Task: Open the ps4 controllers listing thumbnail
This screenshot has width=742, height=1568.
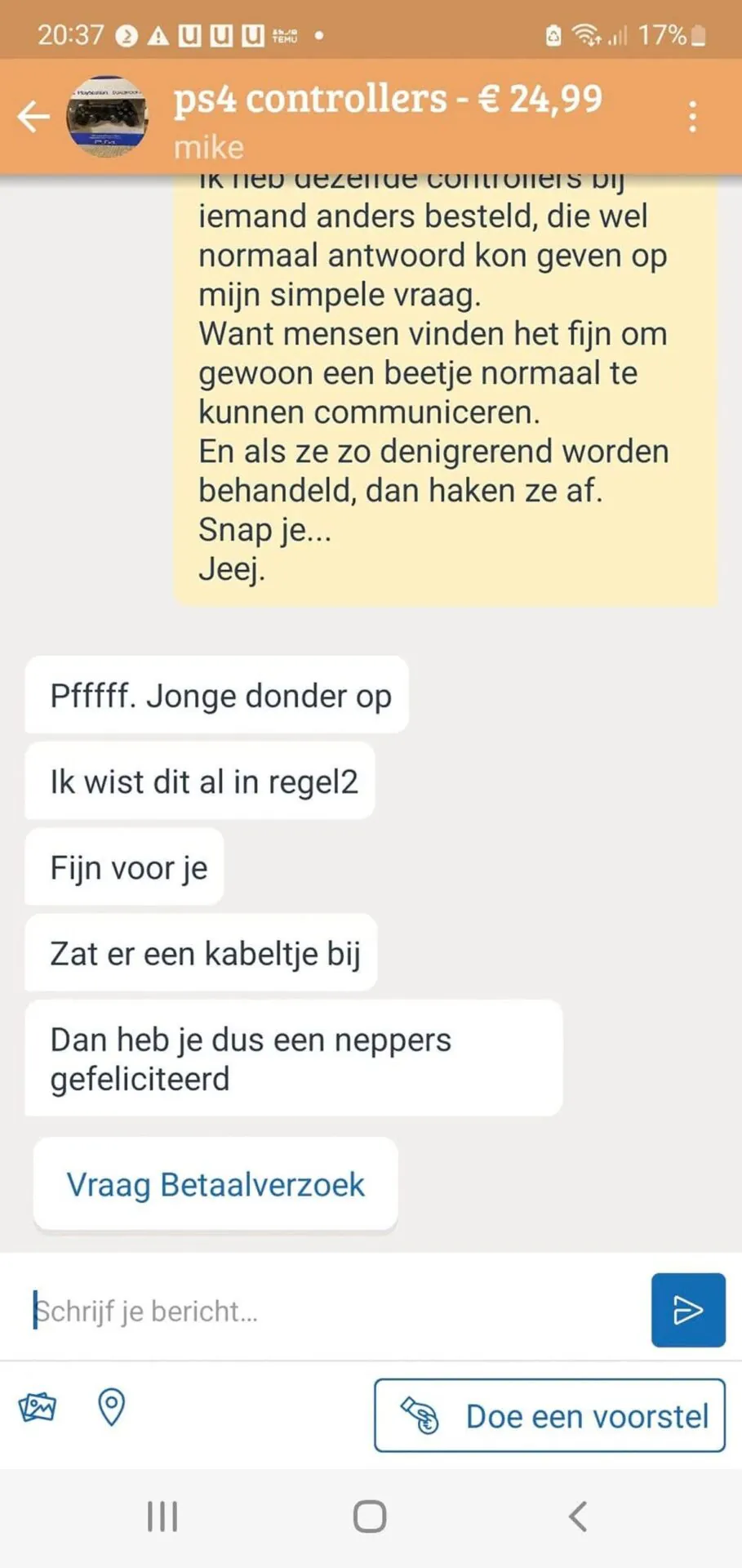Action: [x=108, y=117]
